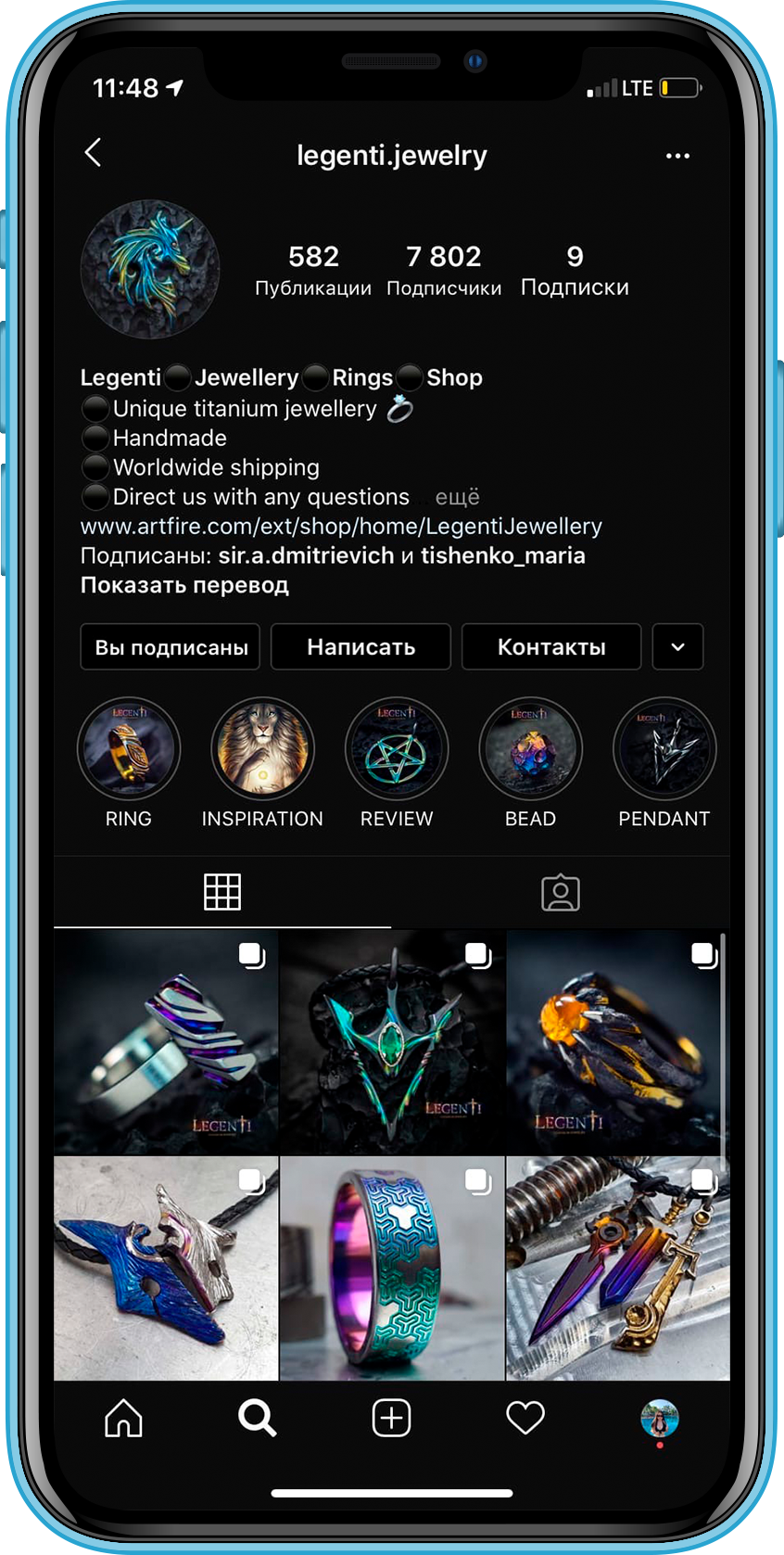Go to the home feed tab
This screenshot has width=784, height=1555.
[x=123, y=1418]
